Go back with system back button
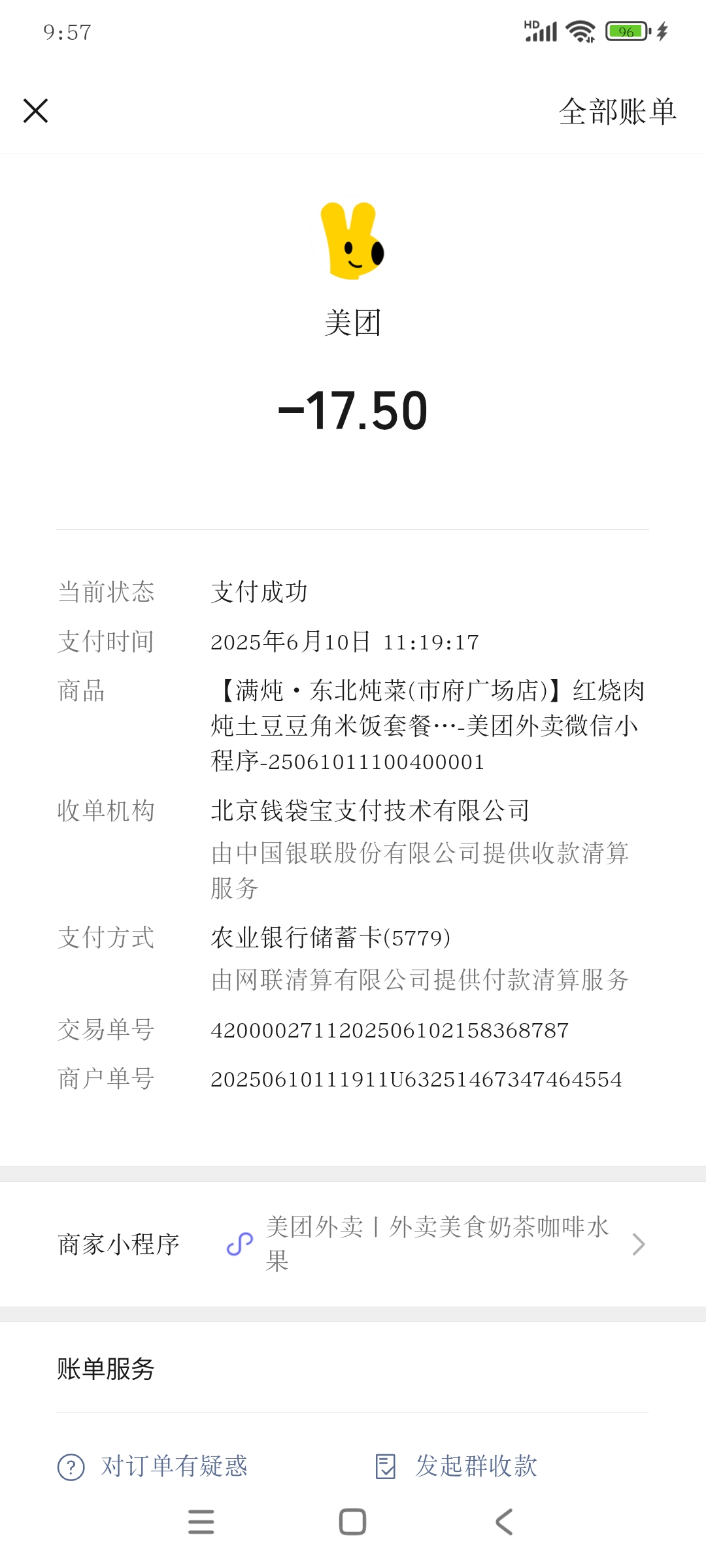The width and height of the screenshot is (706, 1568). click(x=504, y=1522)
